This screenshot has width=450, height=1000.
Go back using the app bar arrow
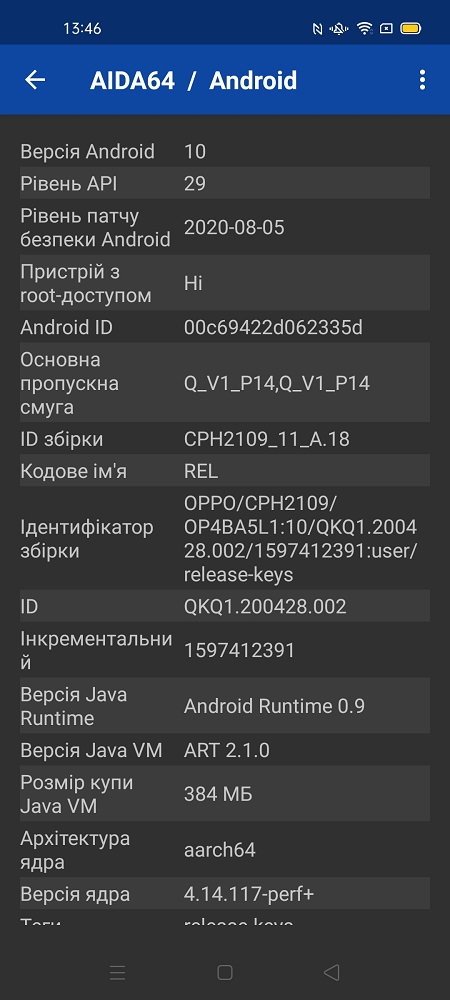point(35,80)
